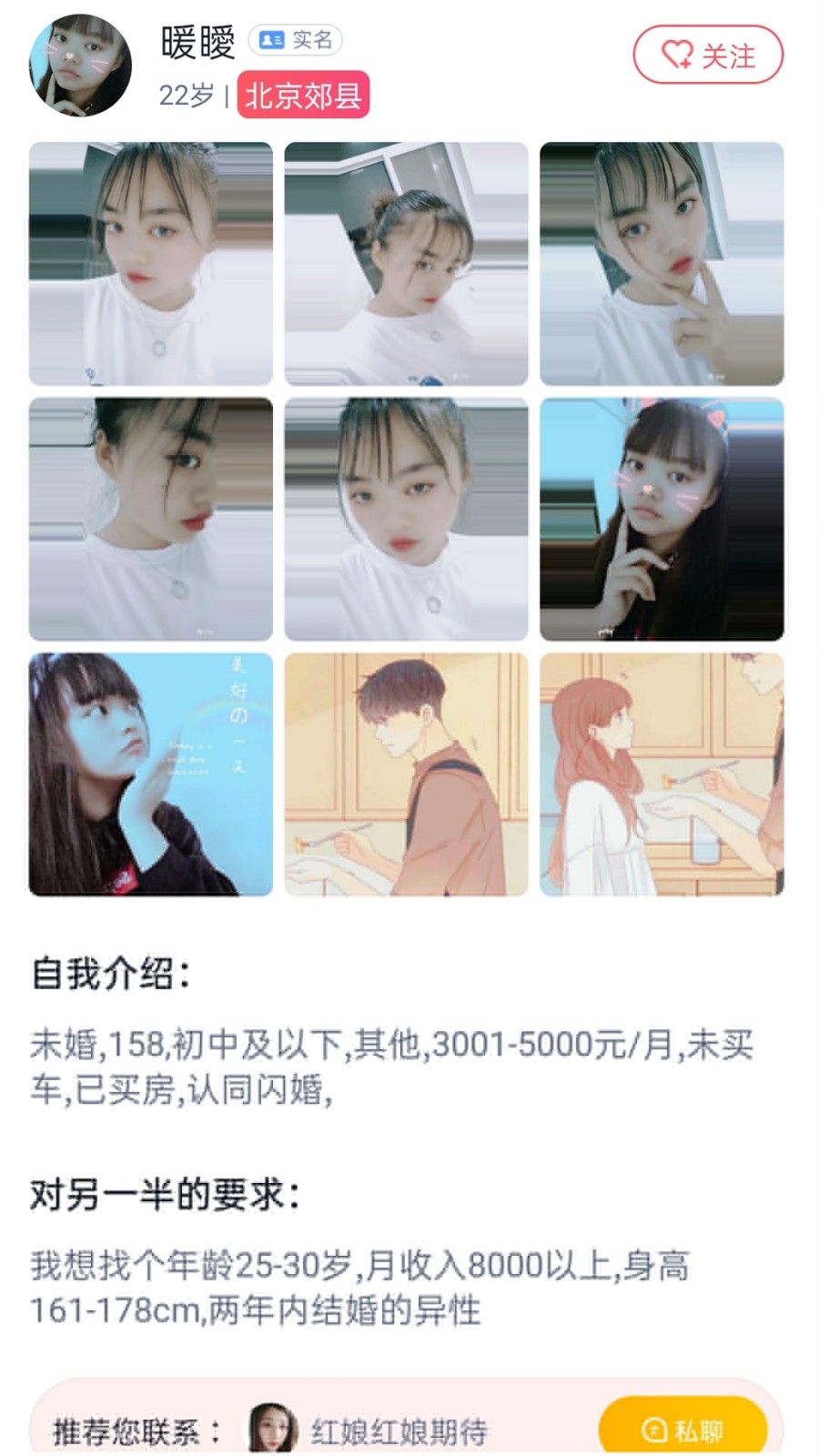Screen dimensions: 819x1456
Task: Open the cartoon boy illustration photo
Action: coord(406,774)
